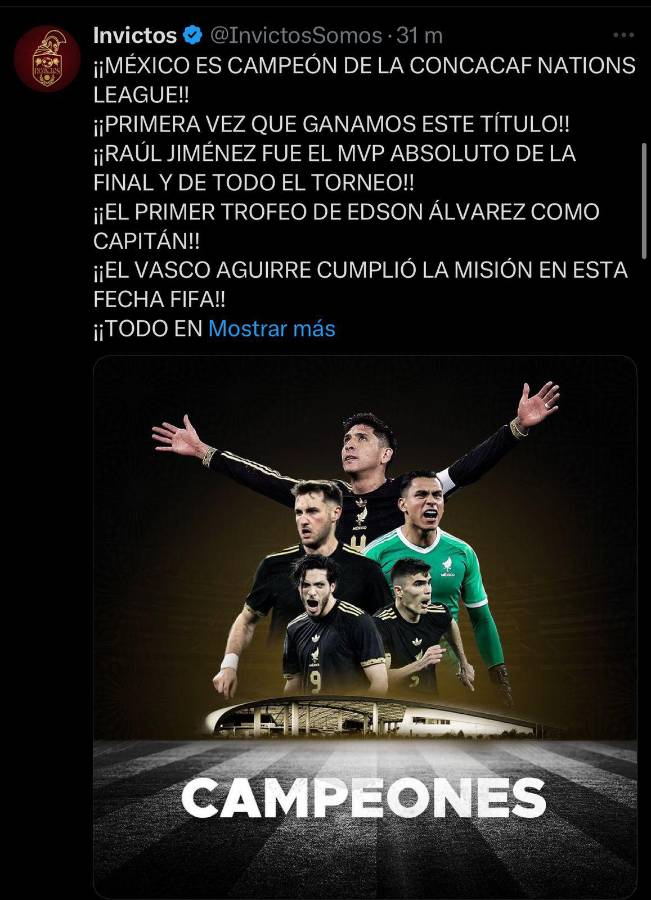Open the Invictos profile avatar
This screenshot has width=651, height=900.
pyautogui.click(x=46, y=60)
